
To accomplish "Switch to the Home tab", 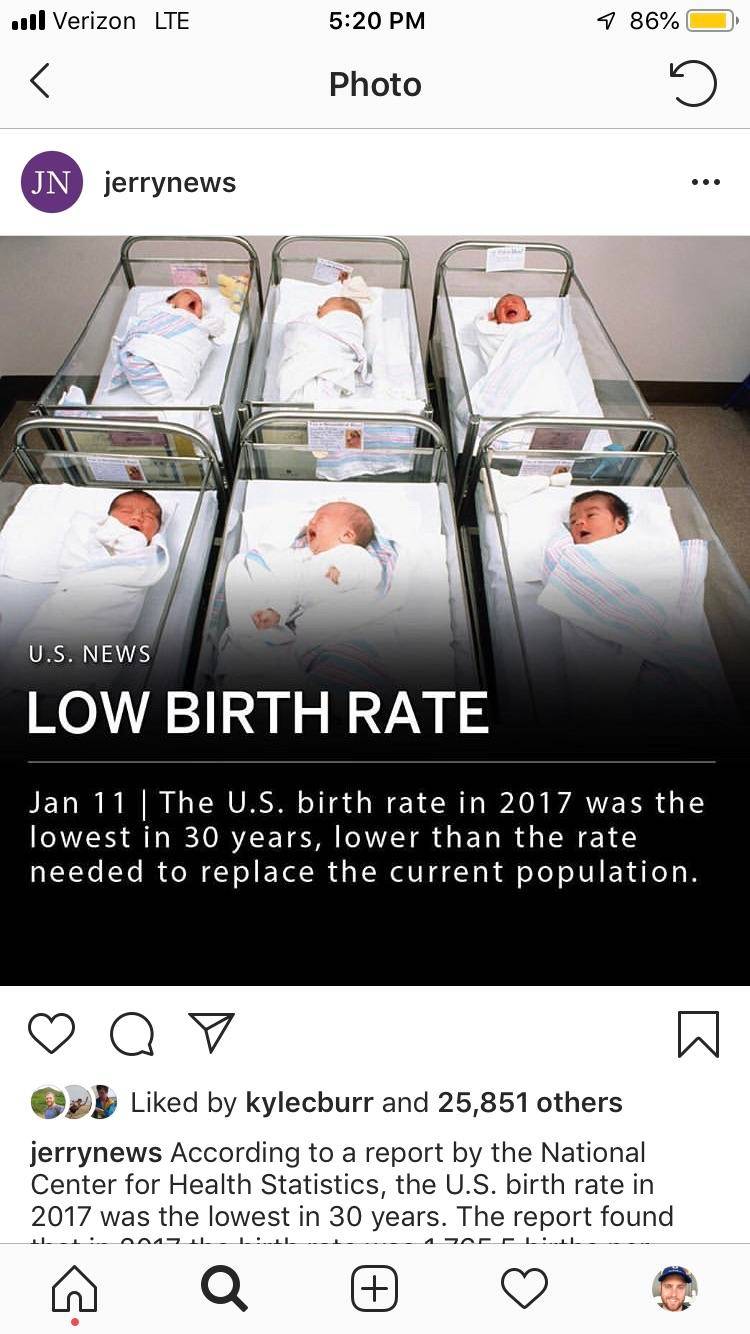I will coord(75,1288).
